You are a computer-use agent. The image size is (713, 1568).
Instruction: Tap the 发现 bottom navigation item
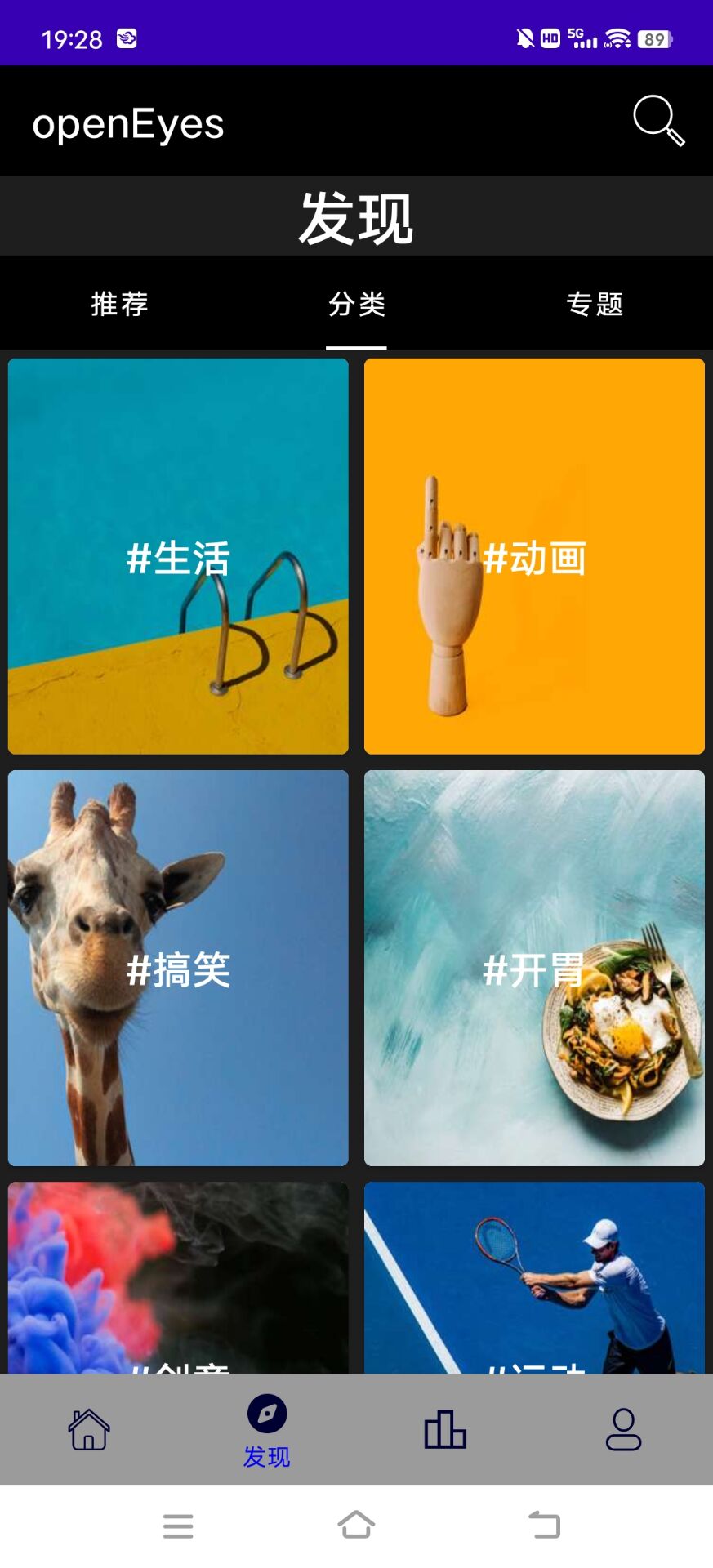[x=267, y=1429]
